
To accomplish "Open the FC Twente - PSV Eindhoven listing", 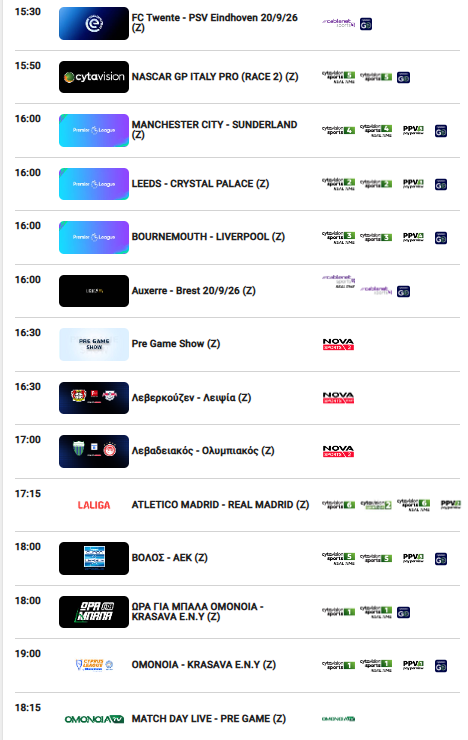I will click(x=215, y=23).
